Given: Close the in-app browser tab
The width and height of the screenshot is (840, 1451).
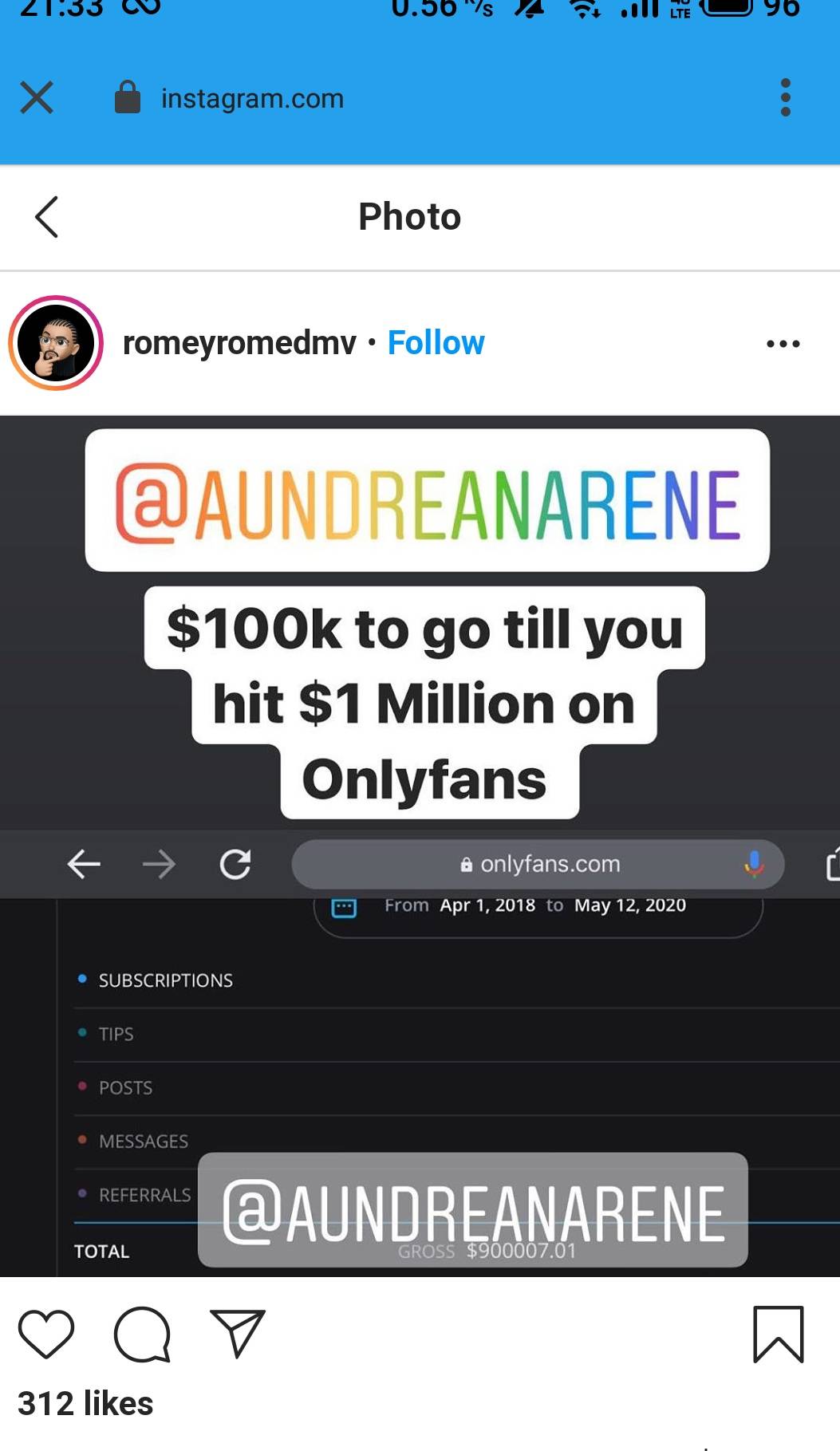Looking at the screenshot, I should 37,98.
